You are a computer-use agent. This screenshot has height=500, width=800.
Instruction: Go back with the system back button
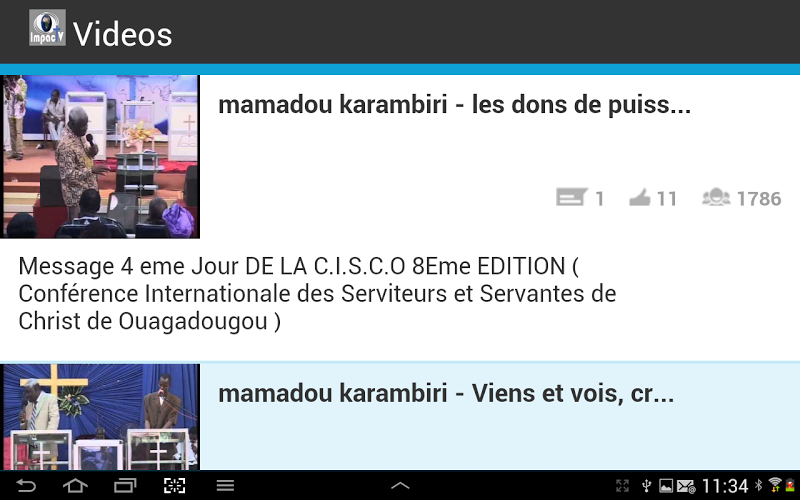(26, 486)
